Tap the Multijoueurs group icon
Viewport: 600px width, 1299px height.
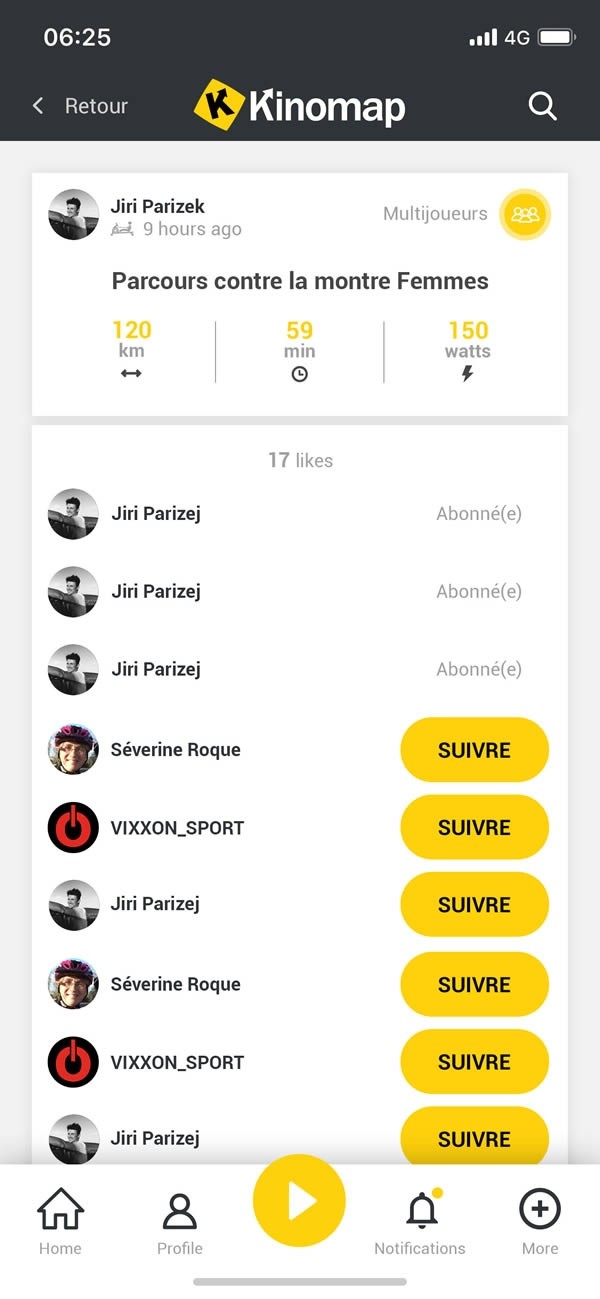point(525,214)
